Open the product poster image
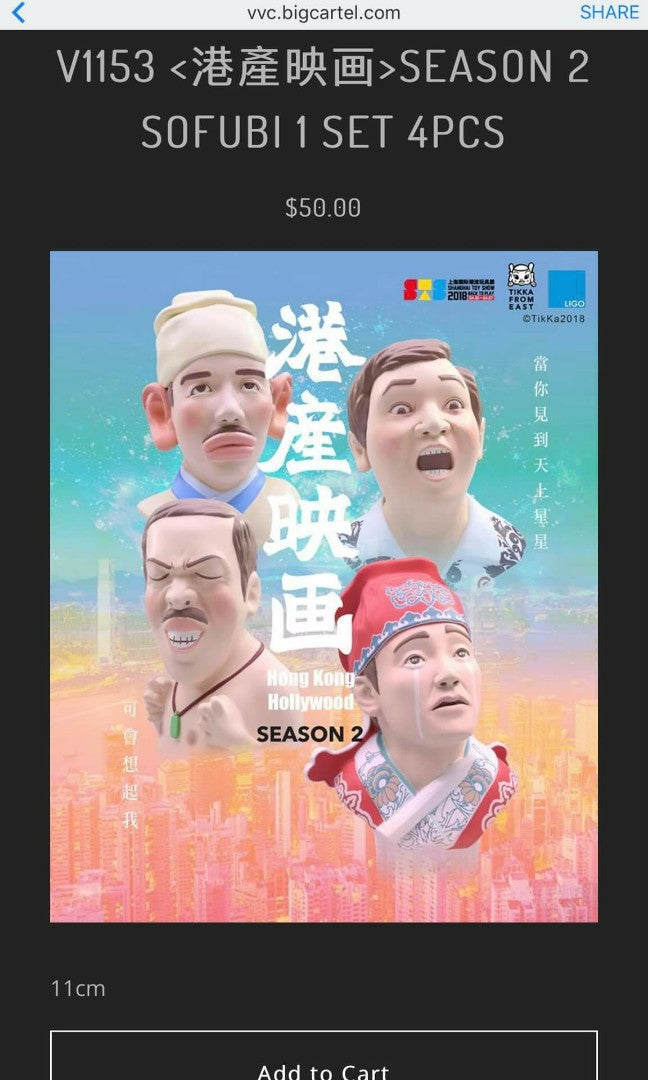Image resolution: width=648 pixels, height=1080 pixels. point(324,586)
